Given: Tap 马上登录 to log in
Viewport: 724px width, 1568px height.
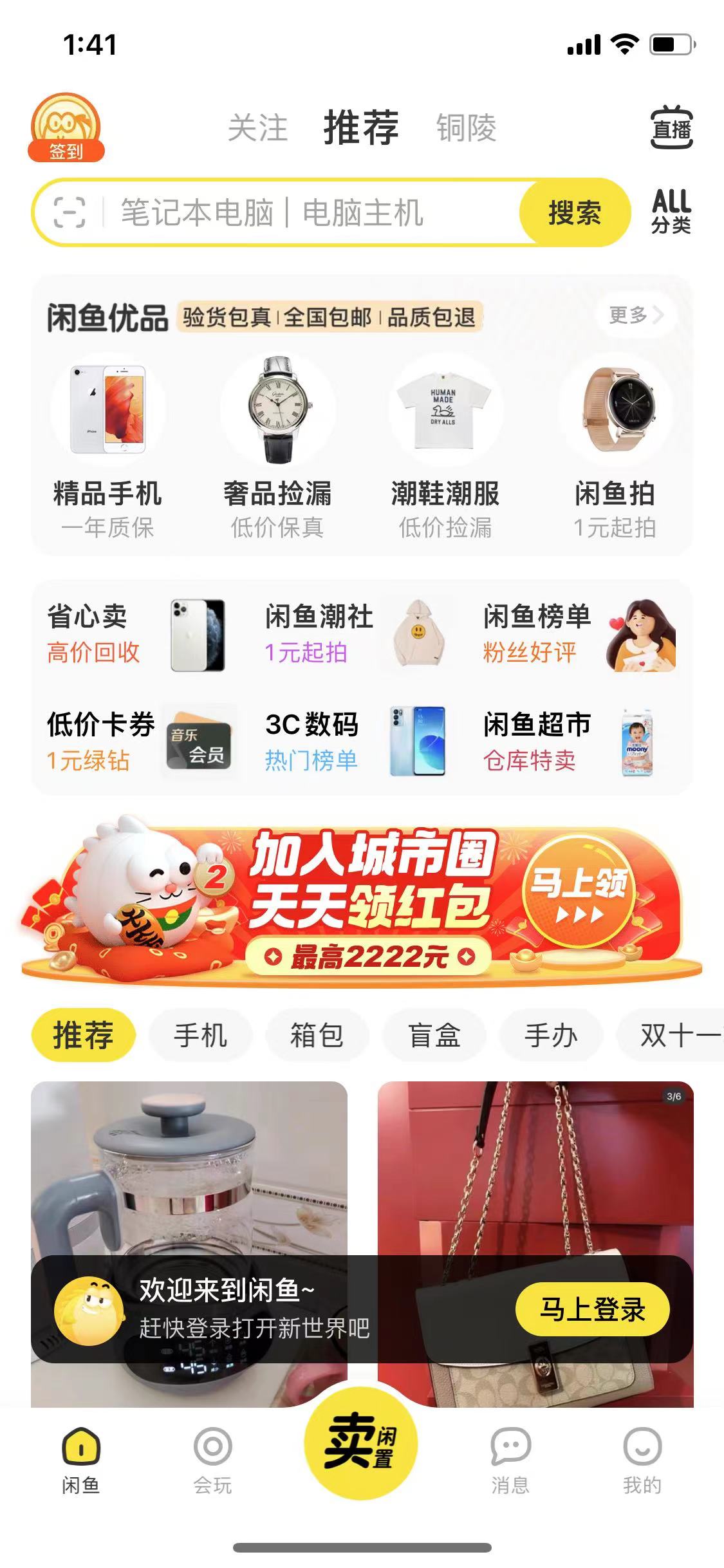Looking at the screenshot, I should pyautogui.click(x=592, y=1309).
